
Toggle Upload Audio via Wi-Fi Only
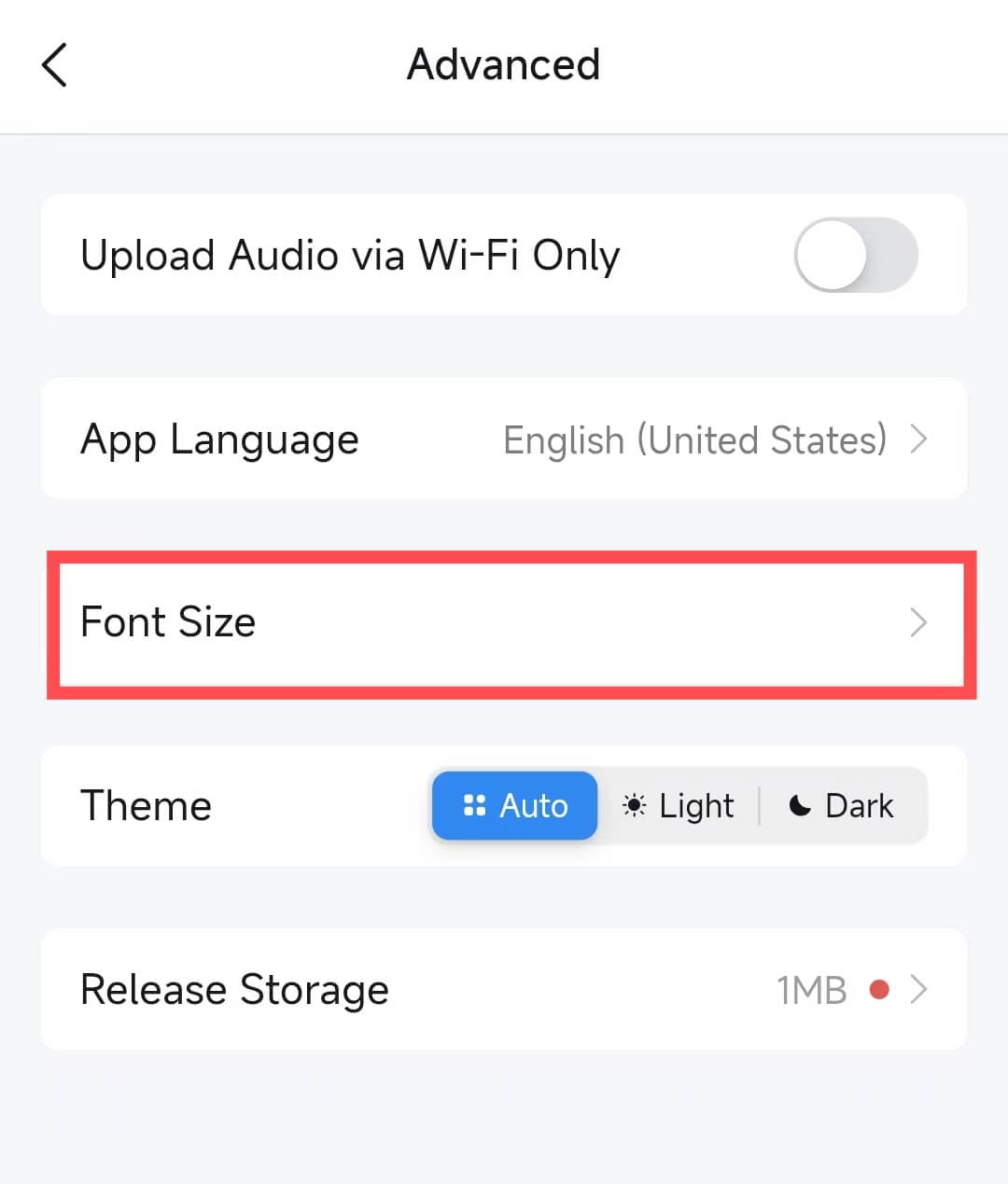(x=855, y=256)
